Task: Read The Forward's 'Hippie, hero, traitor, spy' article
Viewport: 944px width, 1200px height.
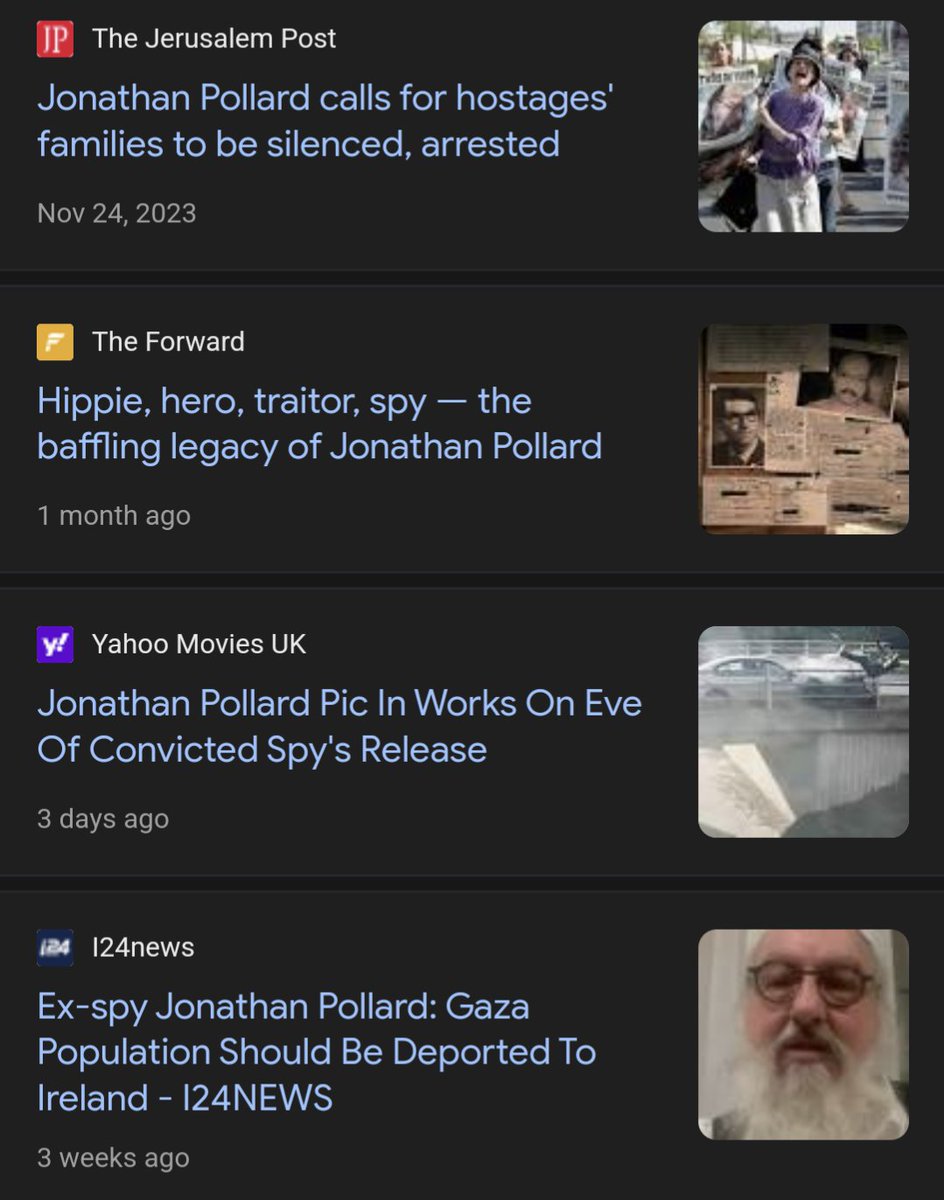Action: coord(319,423)
